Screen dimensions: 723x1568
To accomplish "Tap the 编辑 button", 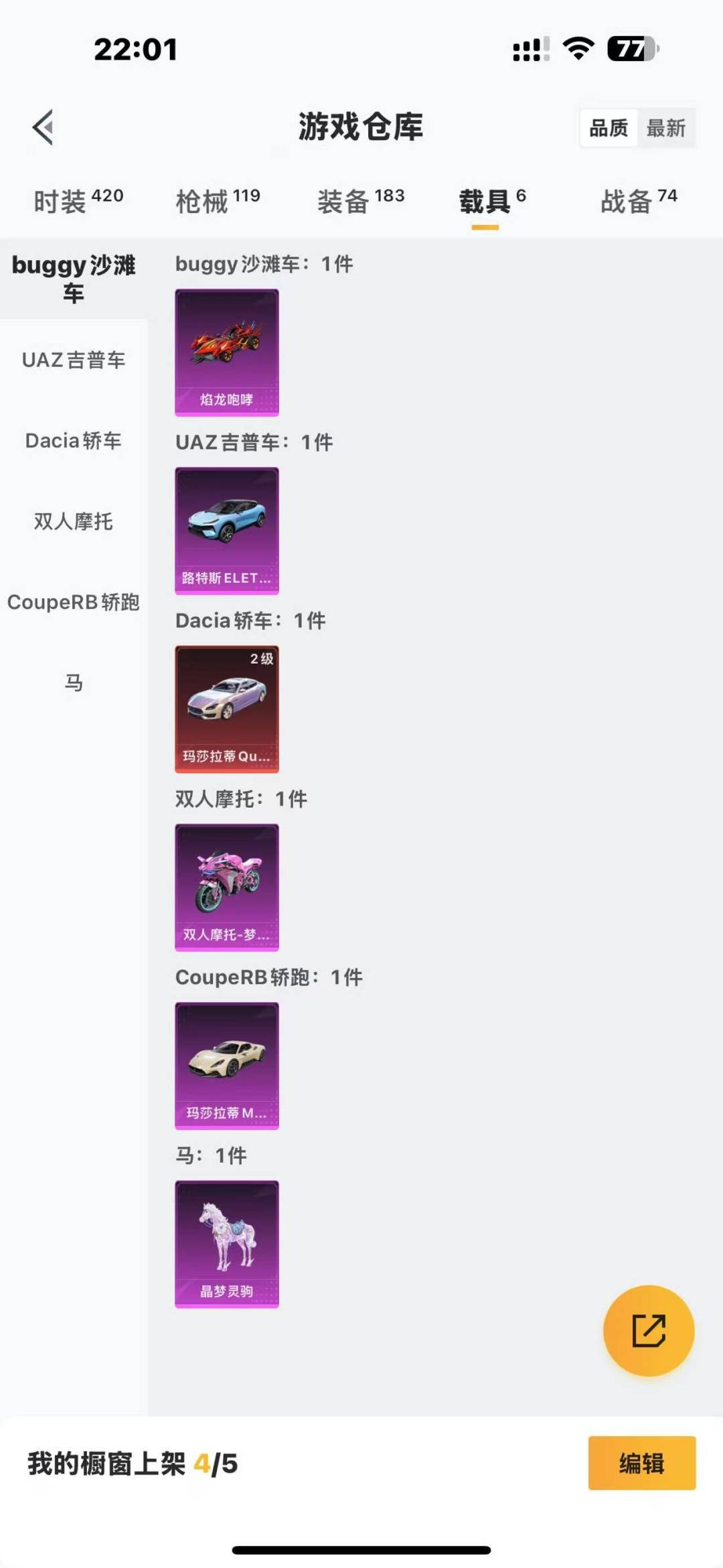I will tap(642, 1463).
